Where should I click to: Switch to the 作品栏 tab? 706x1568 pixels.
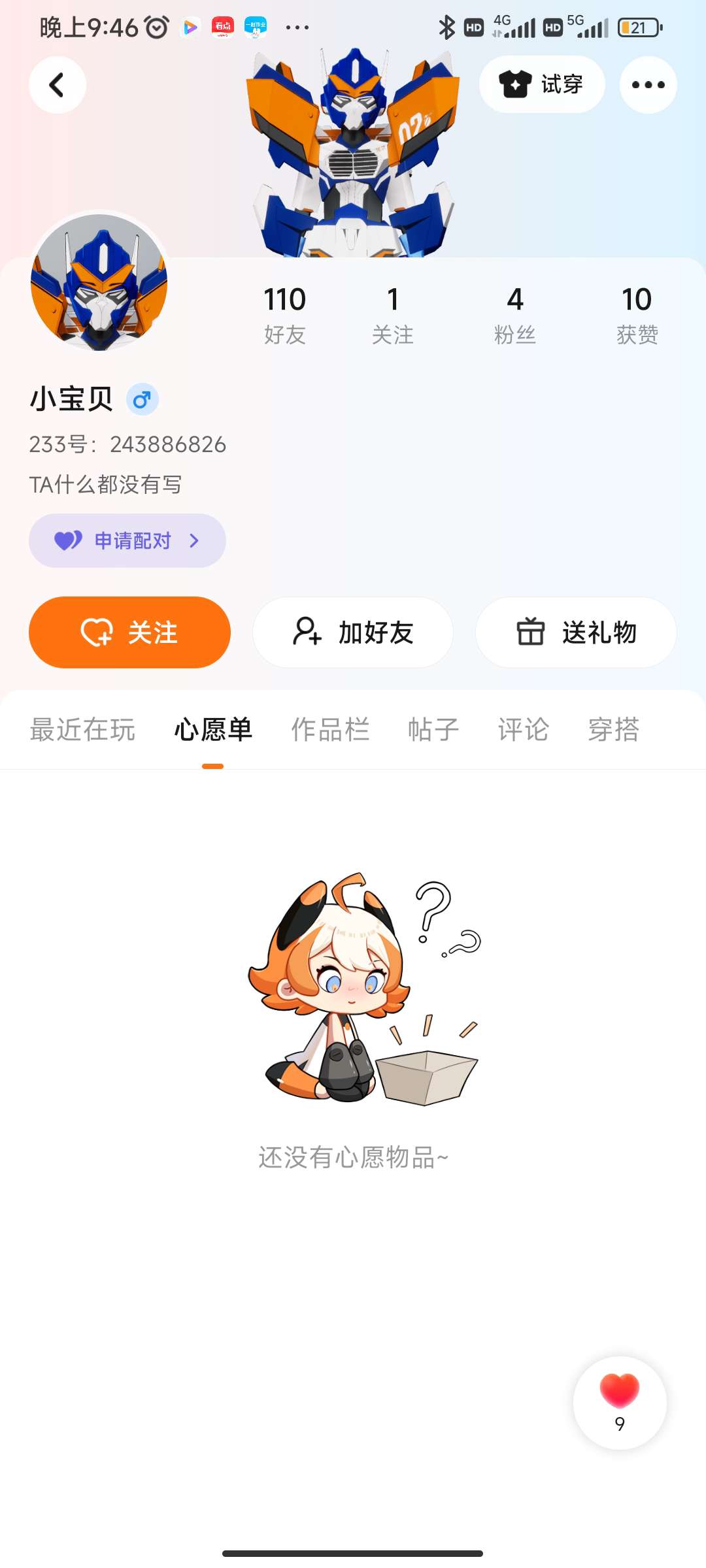point(330,730)
